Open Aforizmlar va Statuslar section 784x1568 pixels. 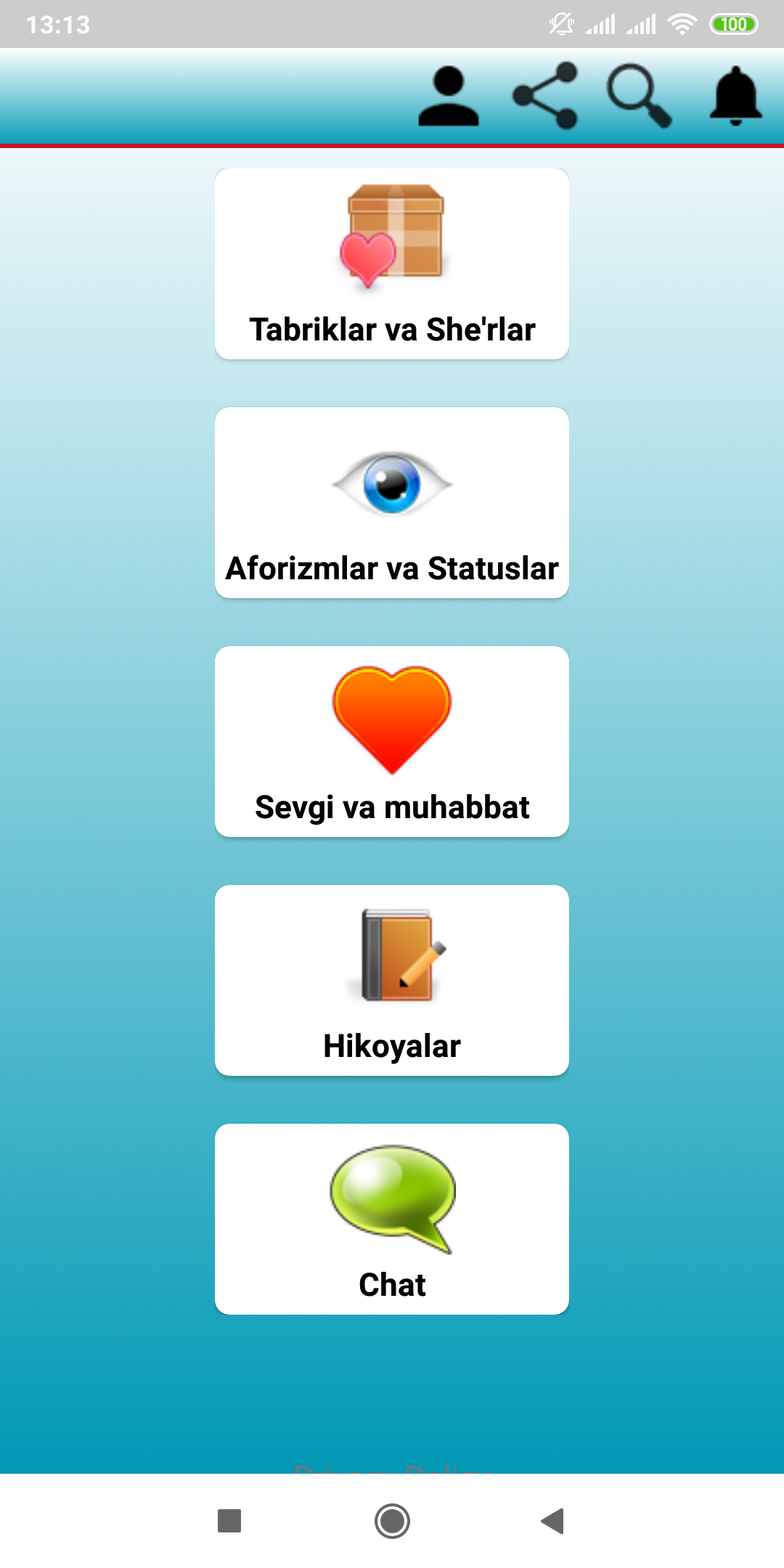392,502
